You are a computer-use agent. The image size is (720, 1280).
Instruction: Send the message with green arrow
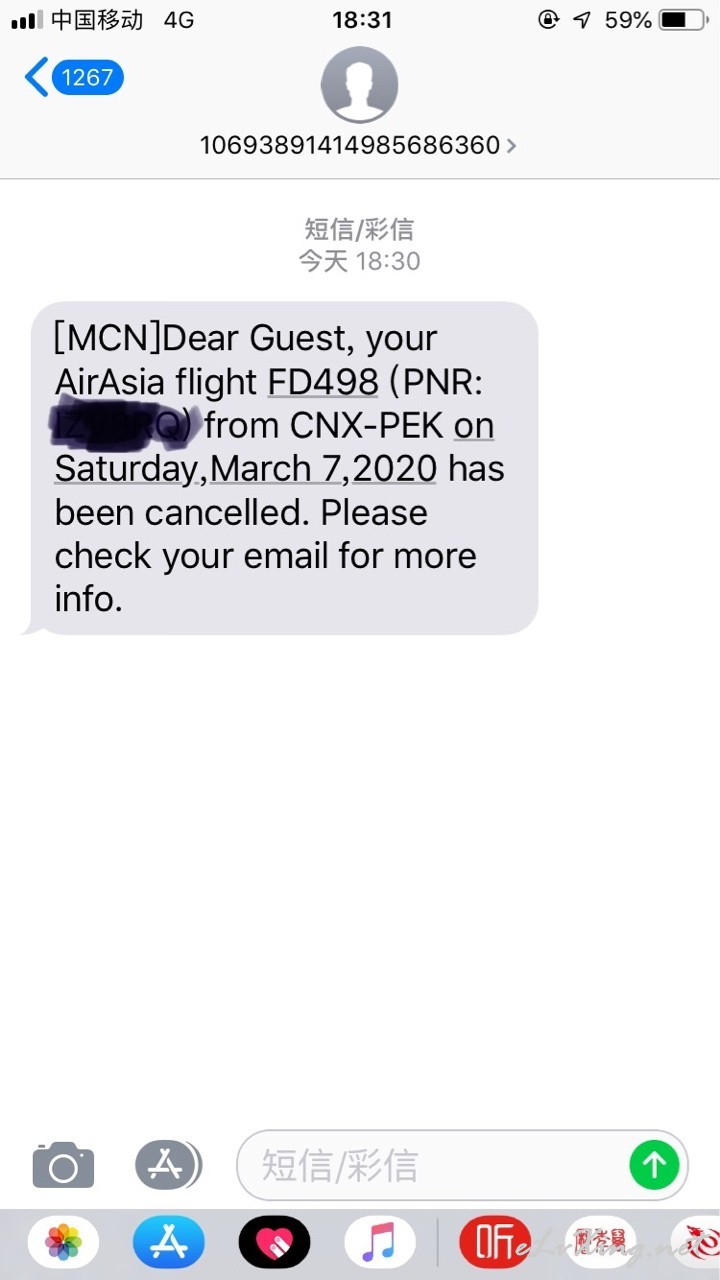(x=654, y=1165)
